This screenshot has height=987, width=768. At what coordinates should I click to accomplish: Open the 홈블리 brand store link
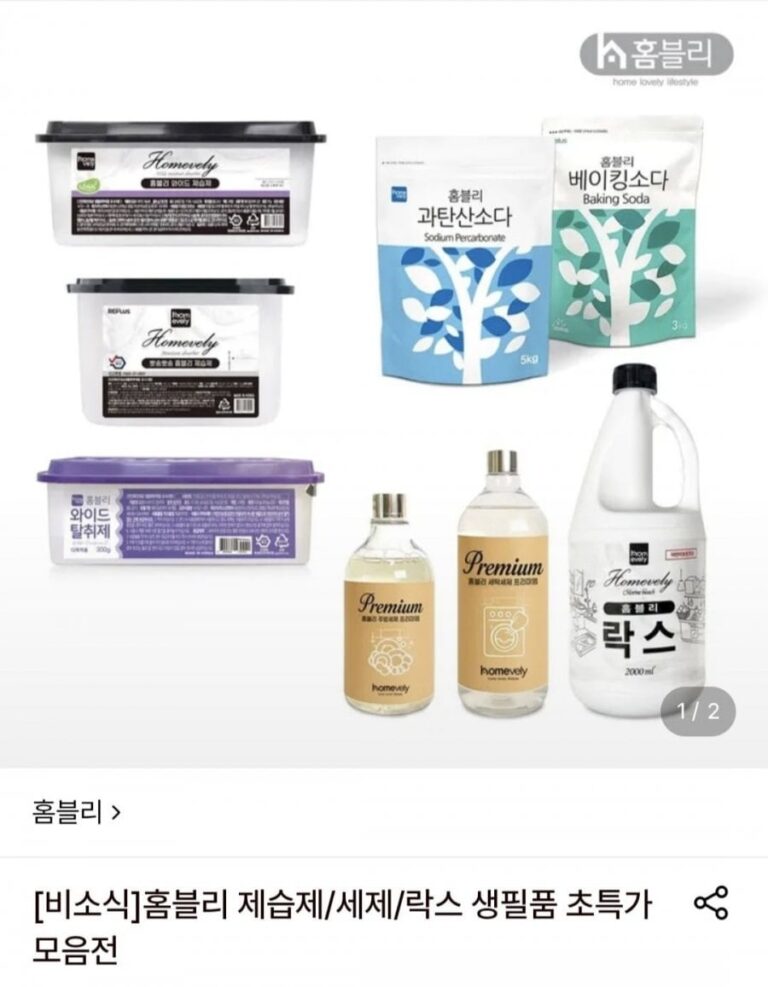(x=76, y=812)
